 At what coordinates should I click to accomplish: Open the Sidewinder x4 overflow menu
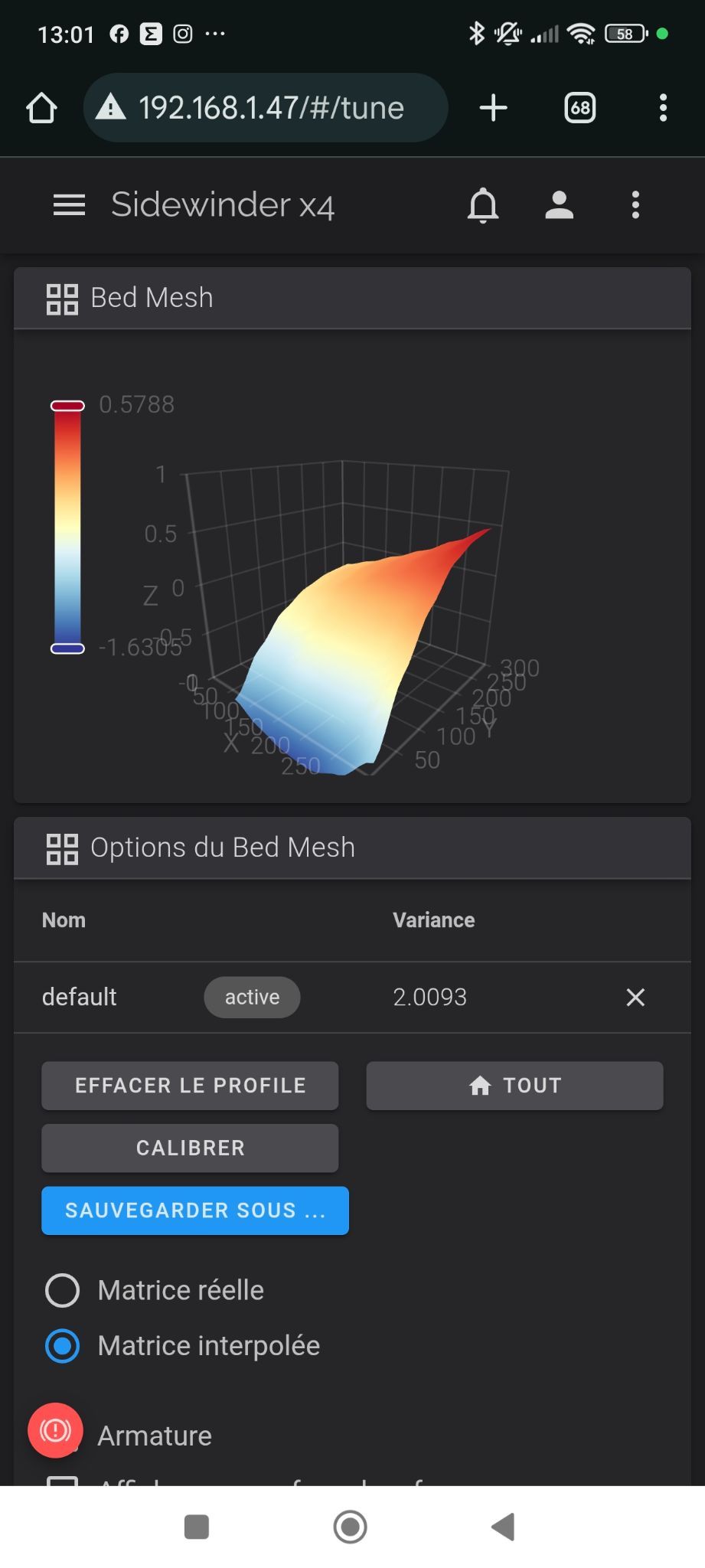(635, 205)
